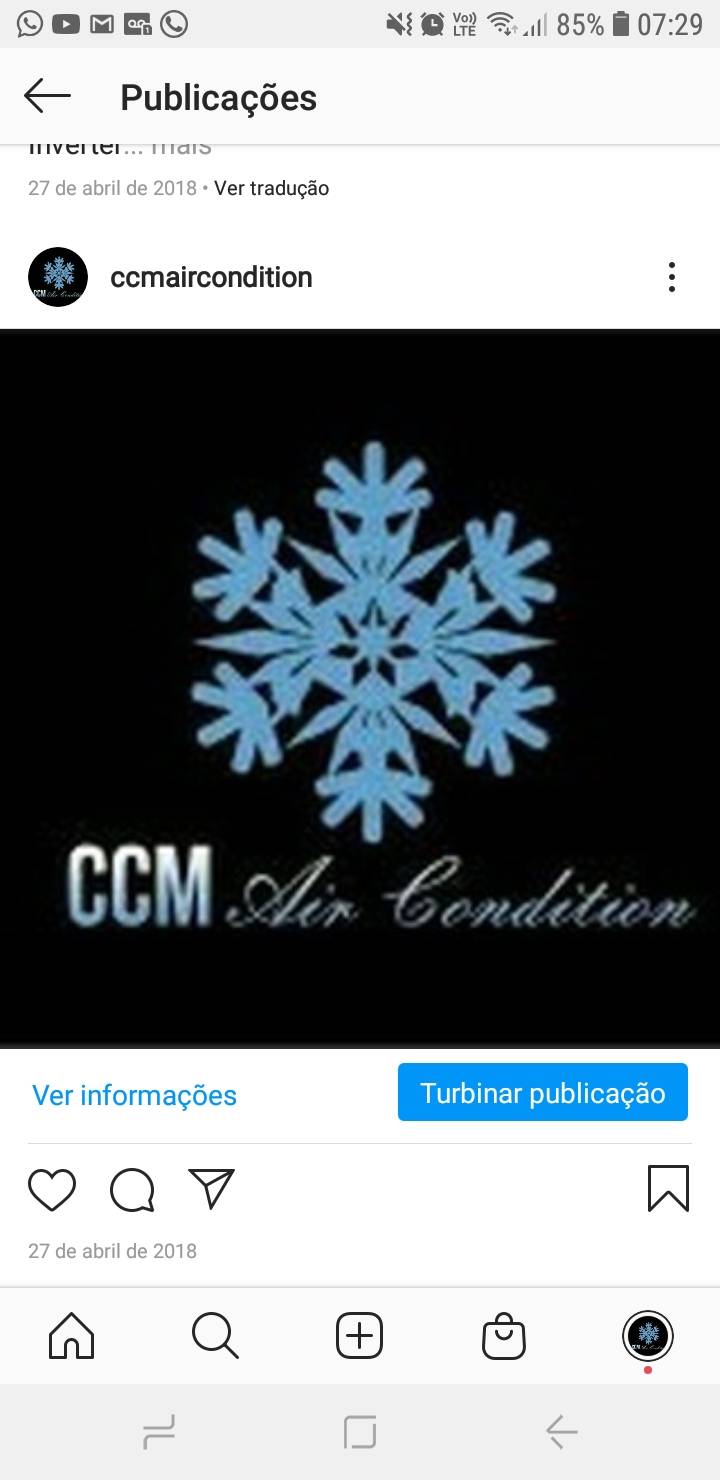Switch to the Search tab
Screen dimensions: 720x1480
point(215,1336)
